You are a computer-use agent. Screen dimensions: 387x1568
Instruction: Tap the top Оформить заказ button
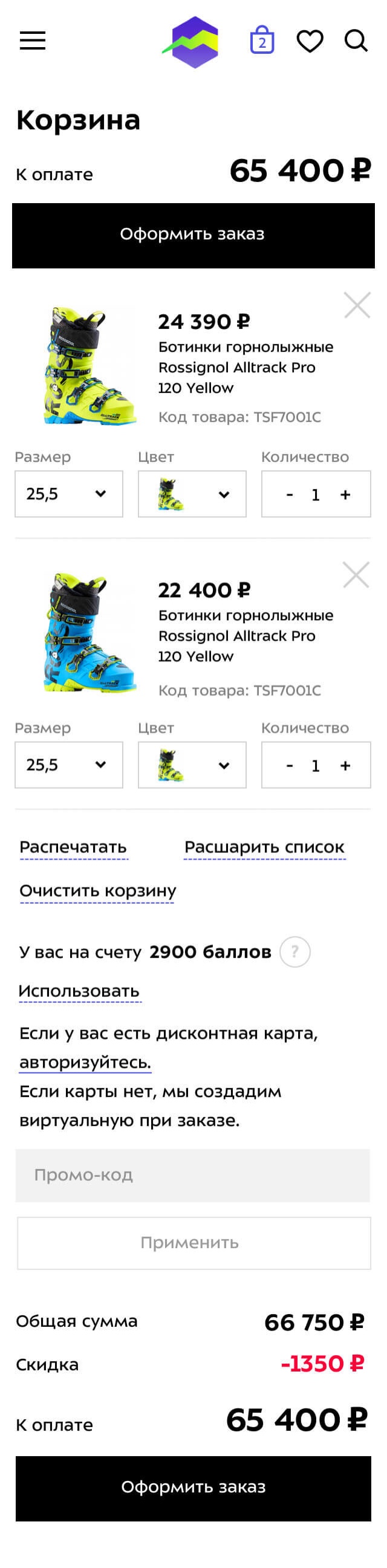[193, 235]
